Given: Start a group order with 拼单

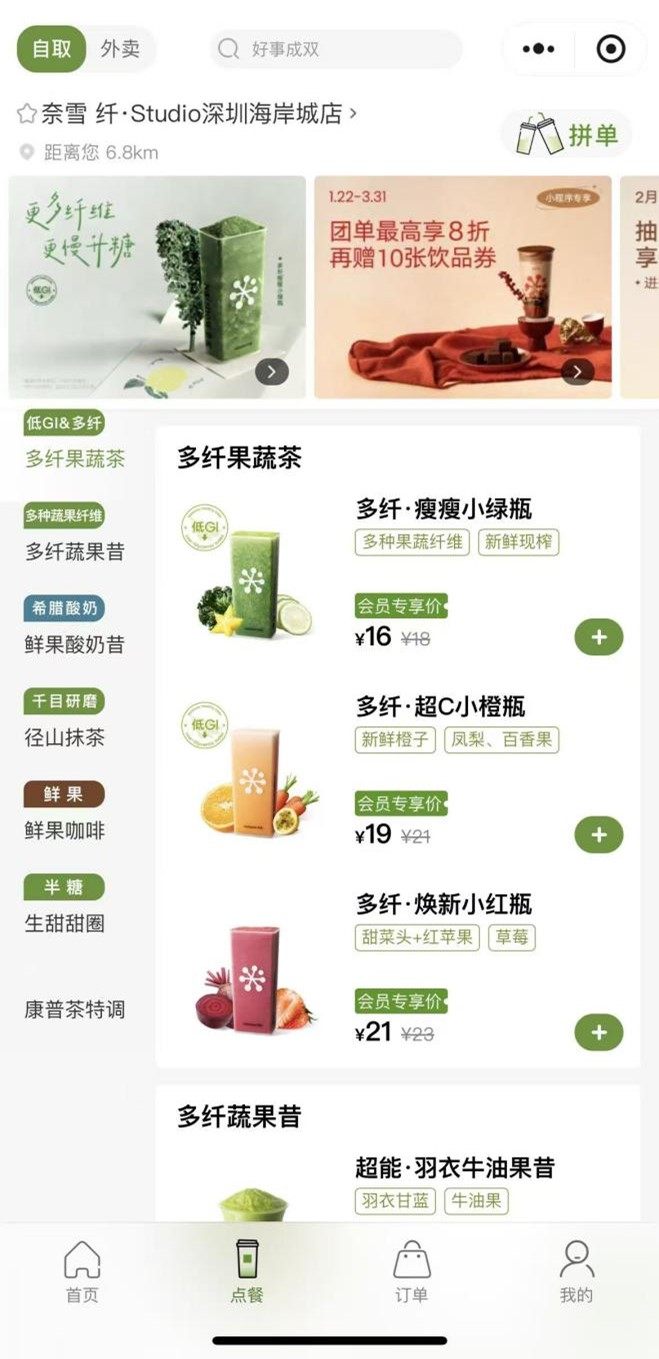Looking at the screenshot, I should pyautogui.click(x=567, y=135).
